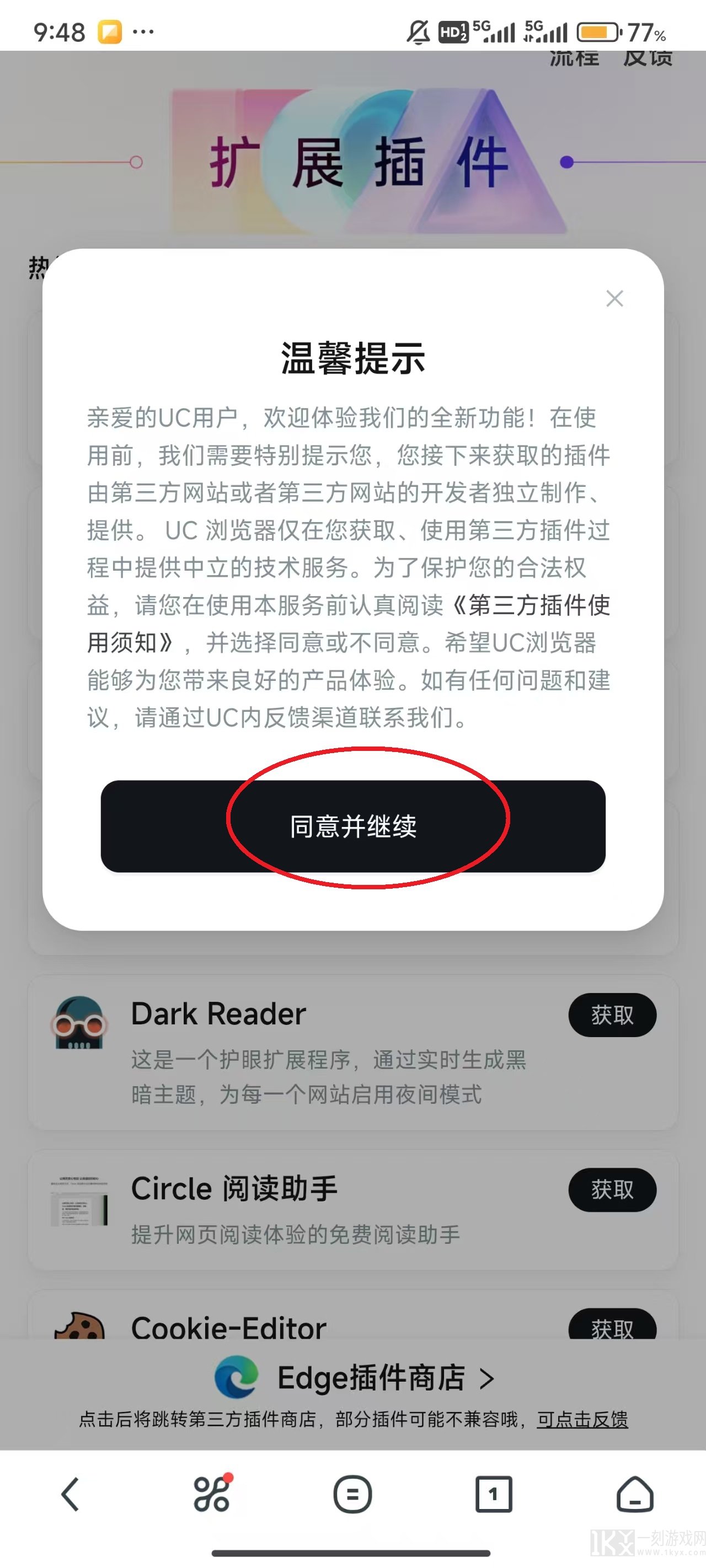This screenshot has width=706, height=1568.
Task: Tap 同意并继续 to agree and continue
Action: click(352, 826)
